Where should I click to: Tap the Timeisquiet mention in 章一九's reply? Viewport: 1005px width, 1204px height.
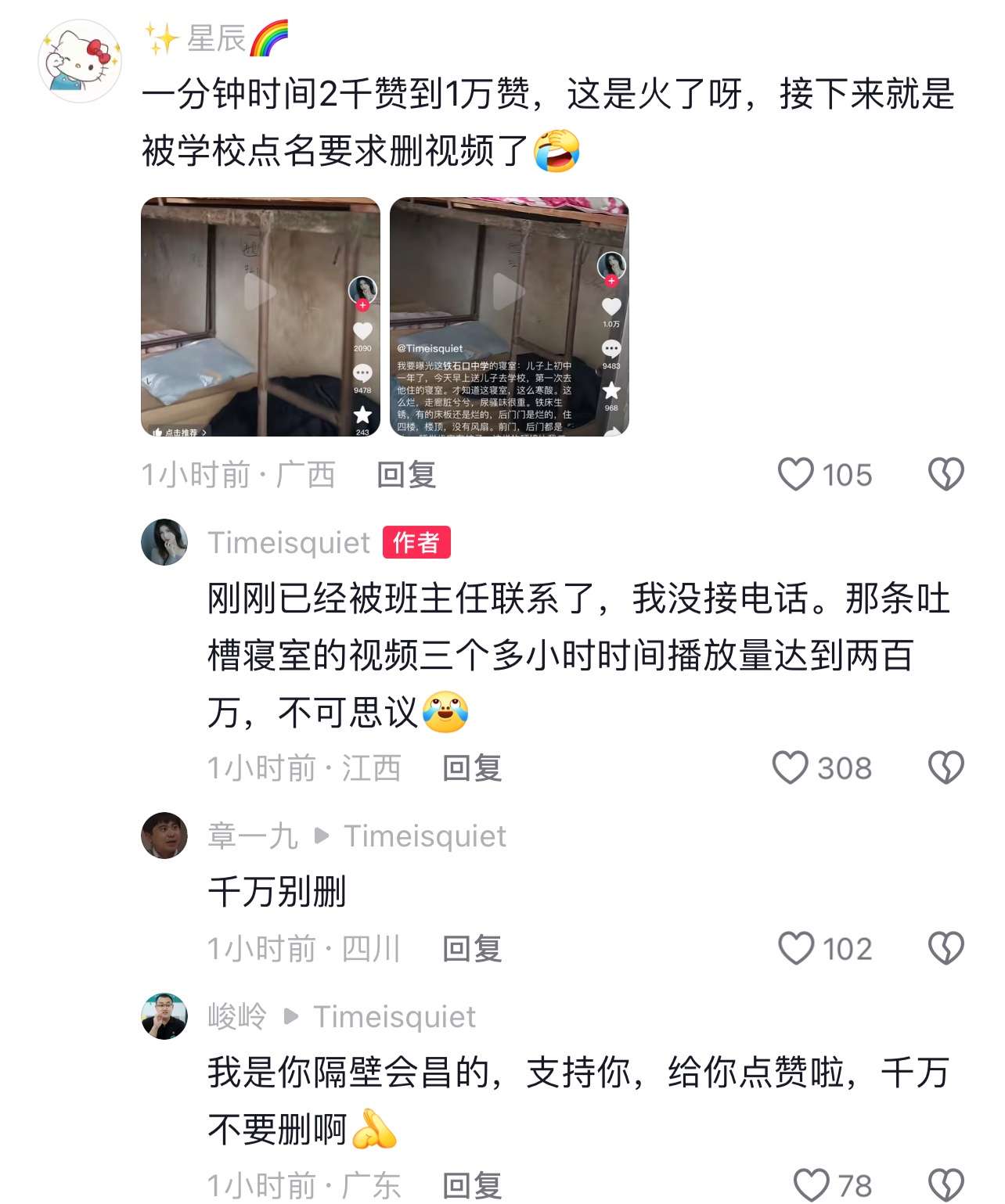pos(425,836)
